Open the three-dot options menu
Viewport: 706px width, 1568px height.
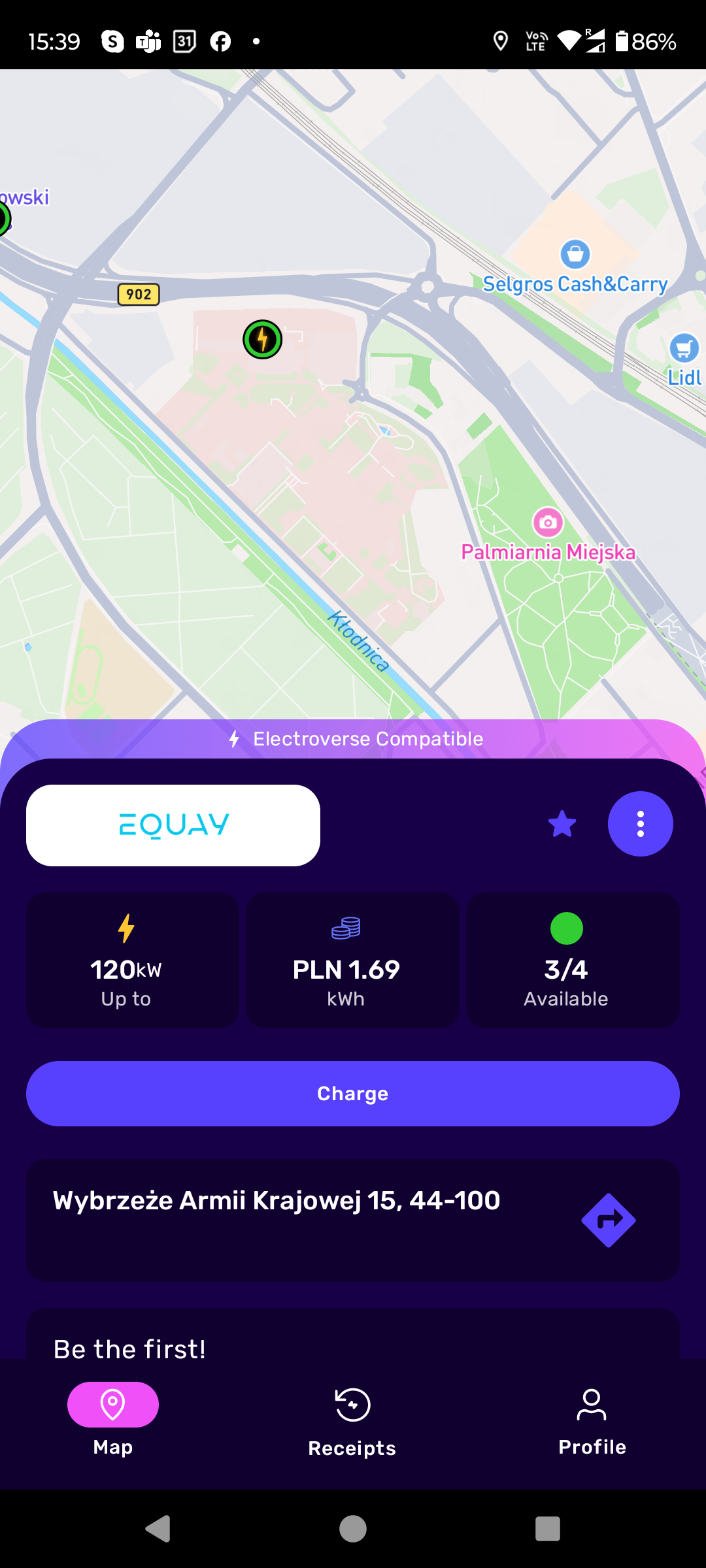coord(640,824)
